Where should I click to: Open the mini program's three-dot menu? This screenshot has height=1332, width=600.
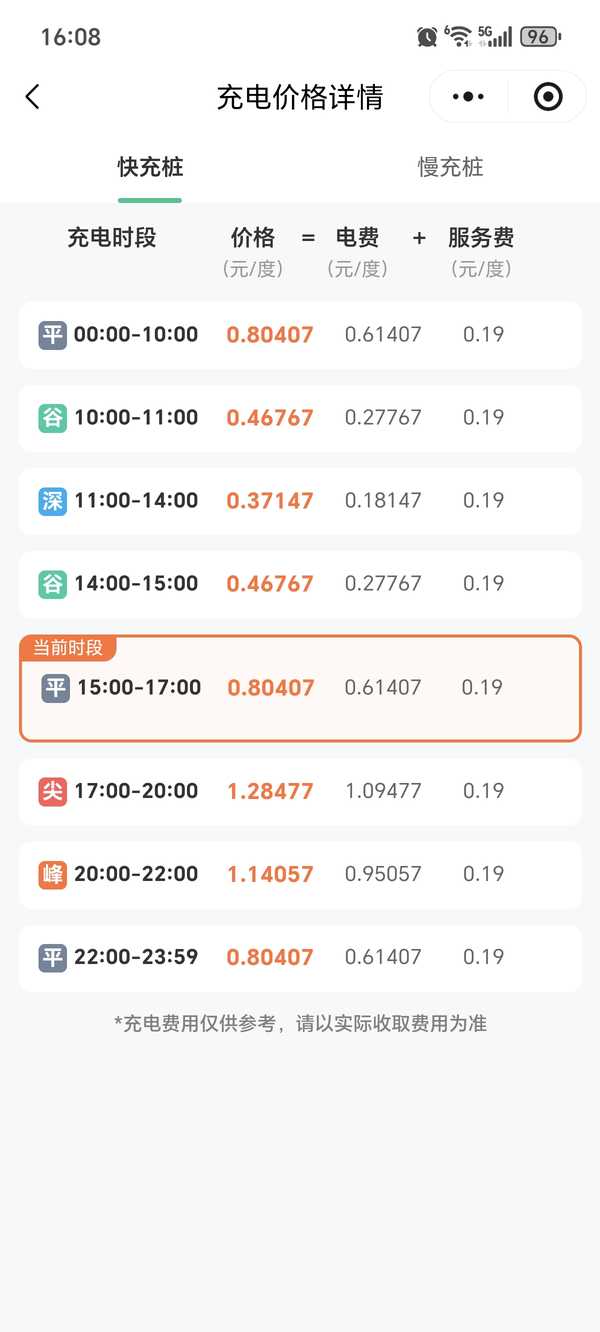tap(468, 97)
